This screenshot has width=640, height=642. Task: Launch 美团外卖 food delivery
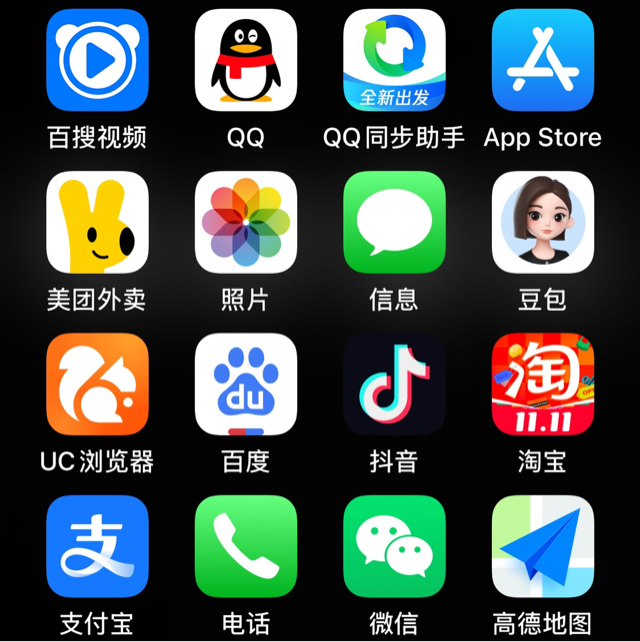click(97, 222)
